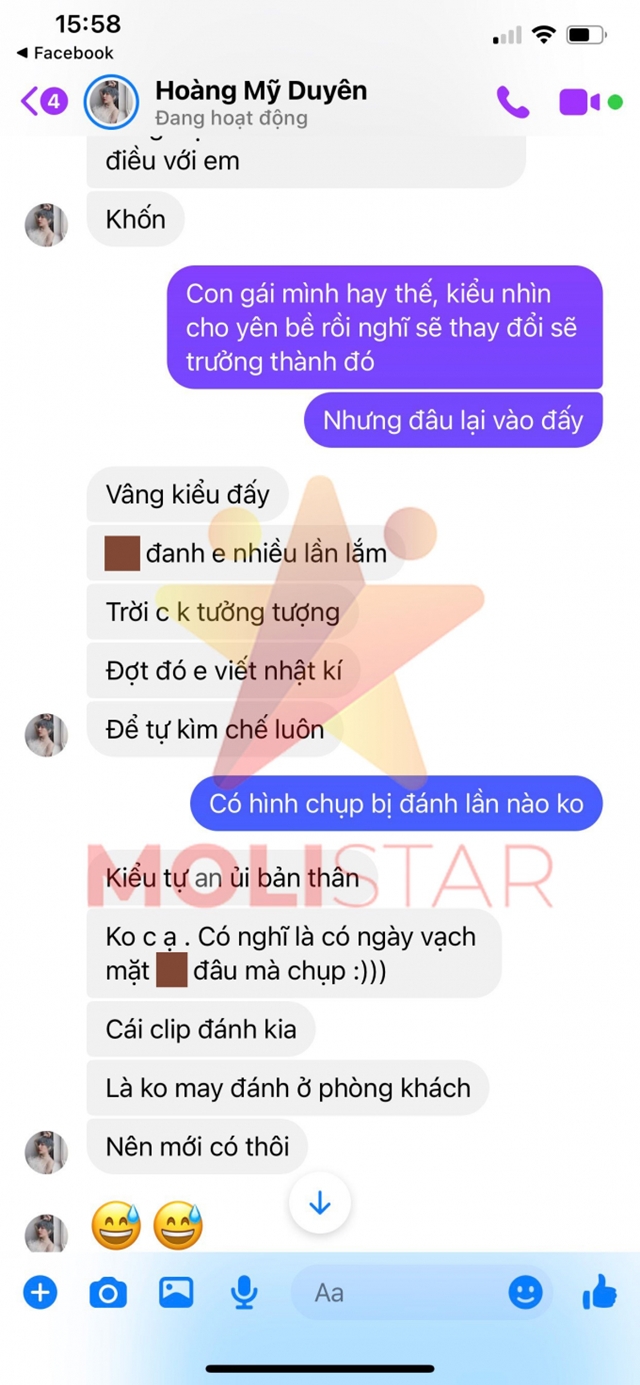Return to Facebook via the status bar link
Viewport: 640px width, 1385px height.
(x=66, y=53)
